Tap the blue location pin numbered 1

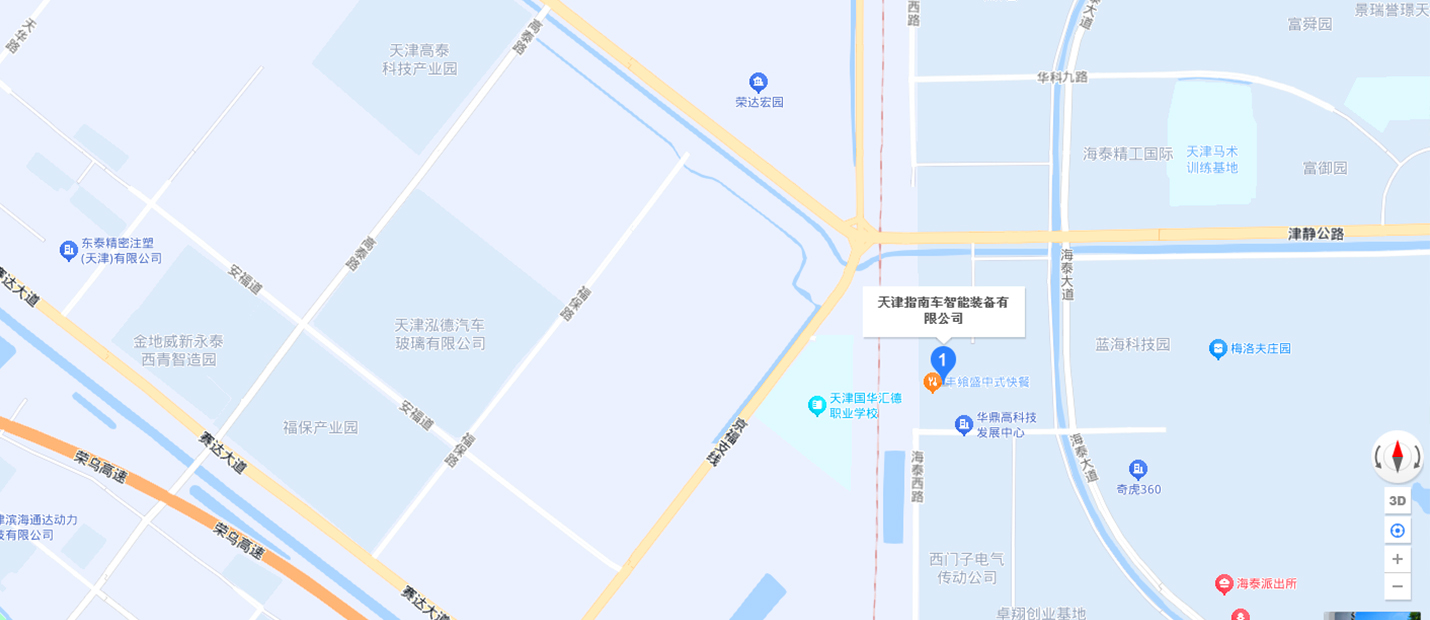[x=942, y=360]
